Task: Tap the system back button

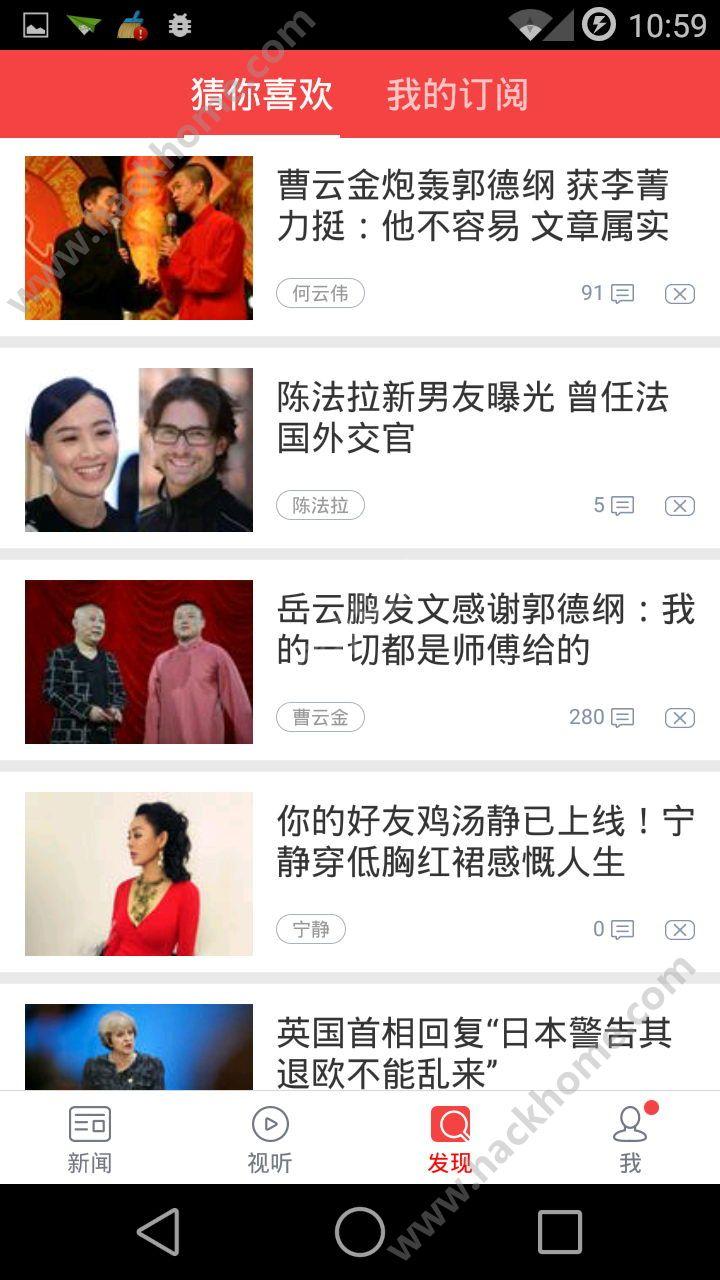Action: tap(159, 1231)
